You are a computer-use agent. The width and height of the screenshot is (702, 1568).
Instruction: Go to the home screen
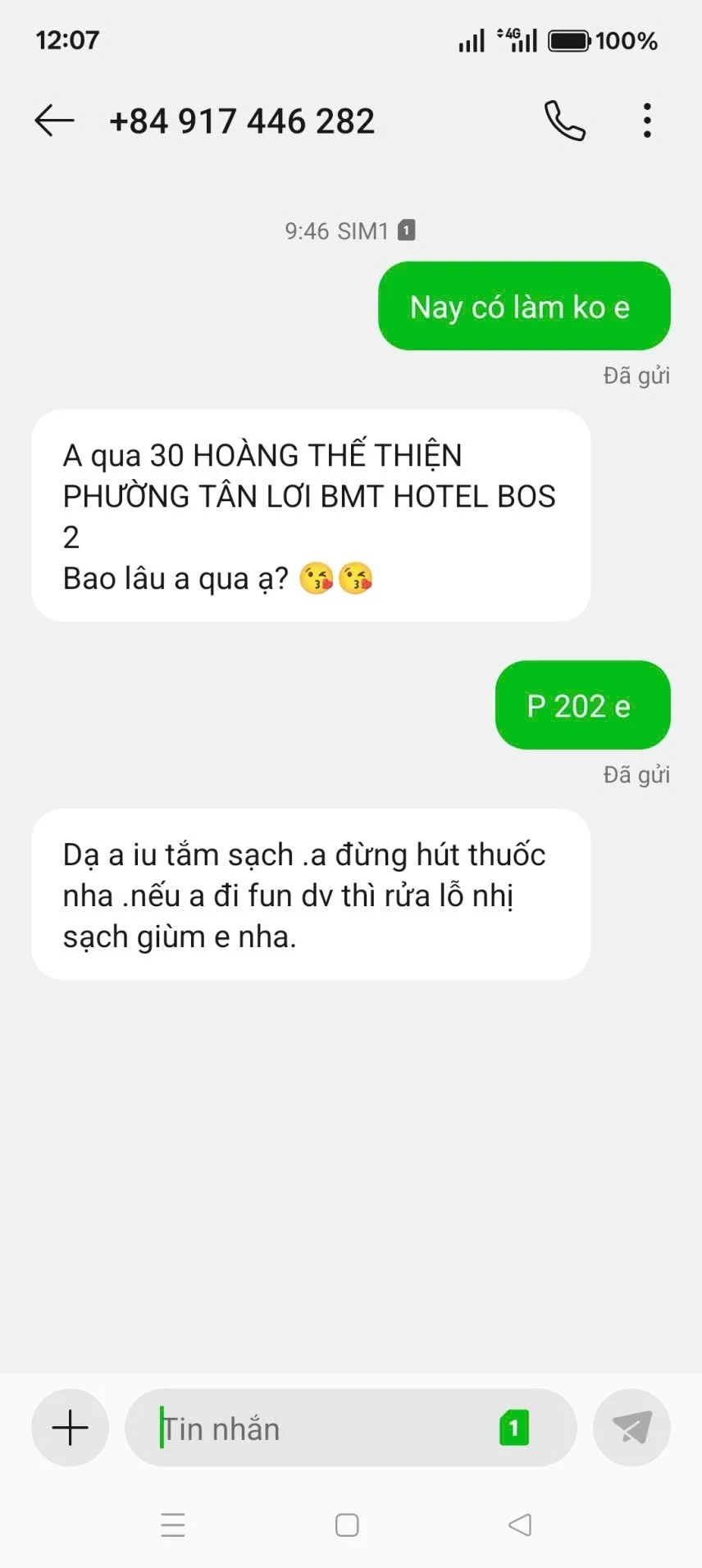click(347, 1525)
